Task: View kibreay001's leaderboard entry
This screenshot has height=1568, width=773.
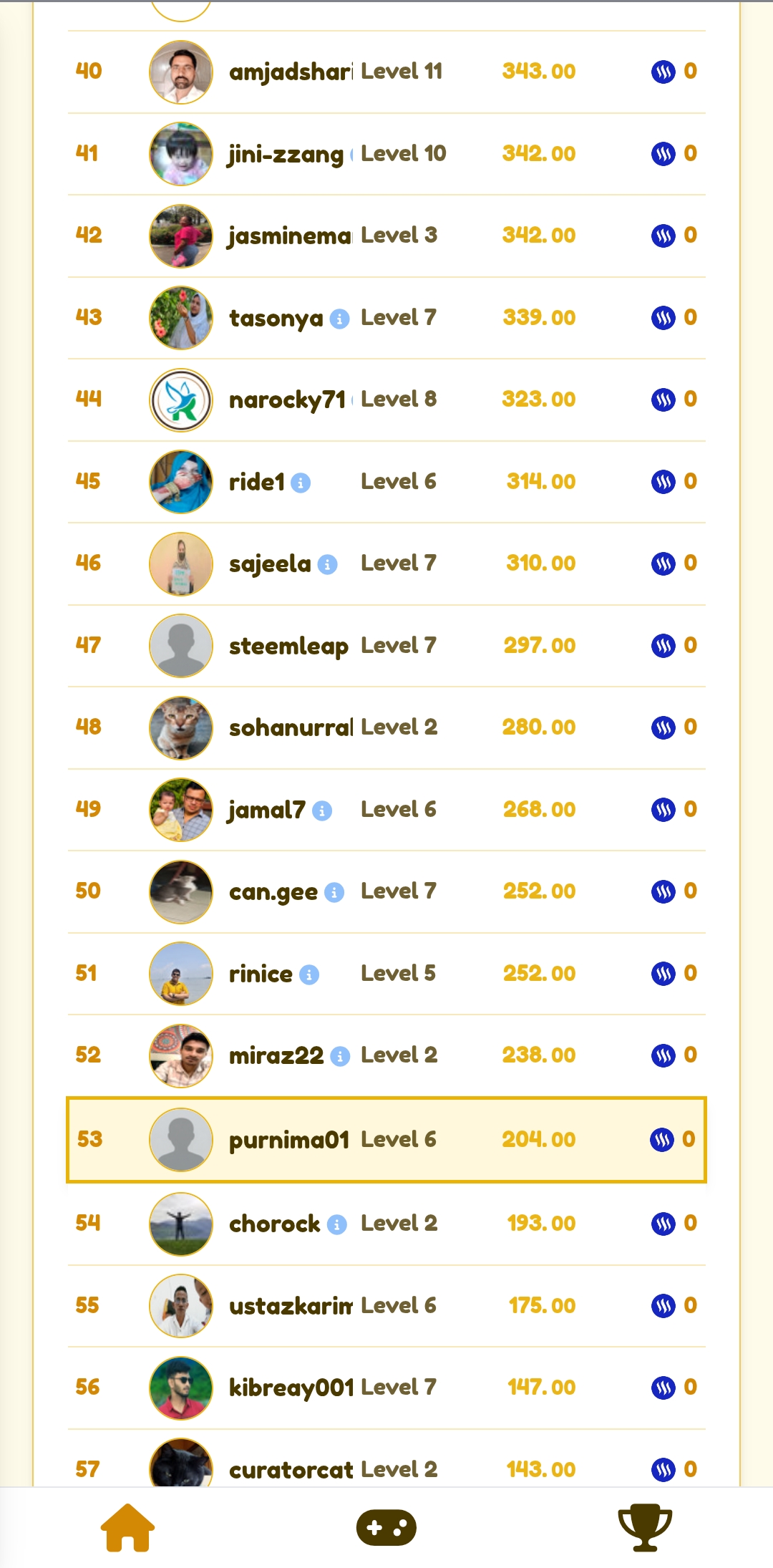Action: (x=386, y=1388)
